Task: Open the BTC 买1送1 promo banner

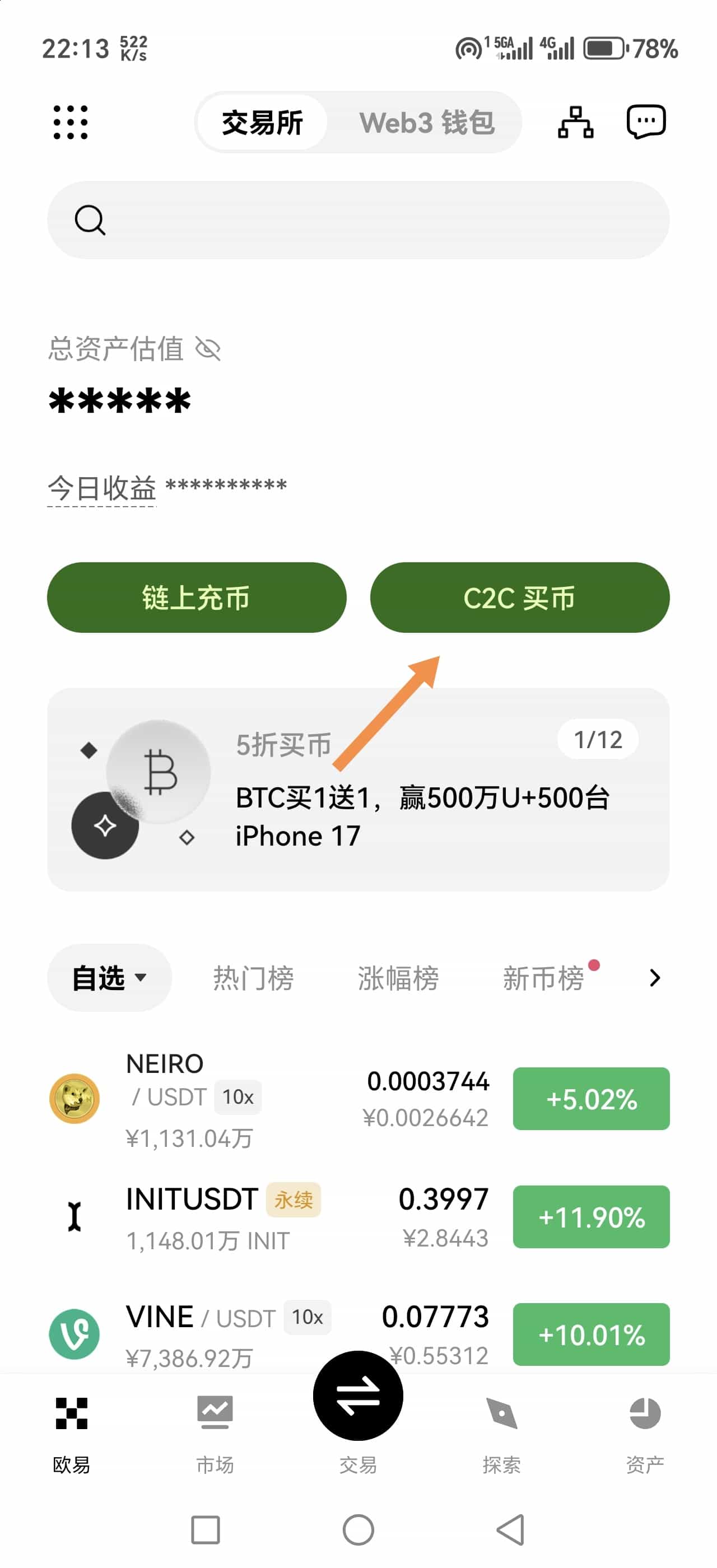Action: point(358,791)
